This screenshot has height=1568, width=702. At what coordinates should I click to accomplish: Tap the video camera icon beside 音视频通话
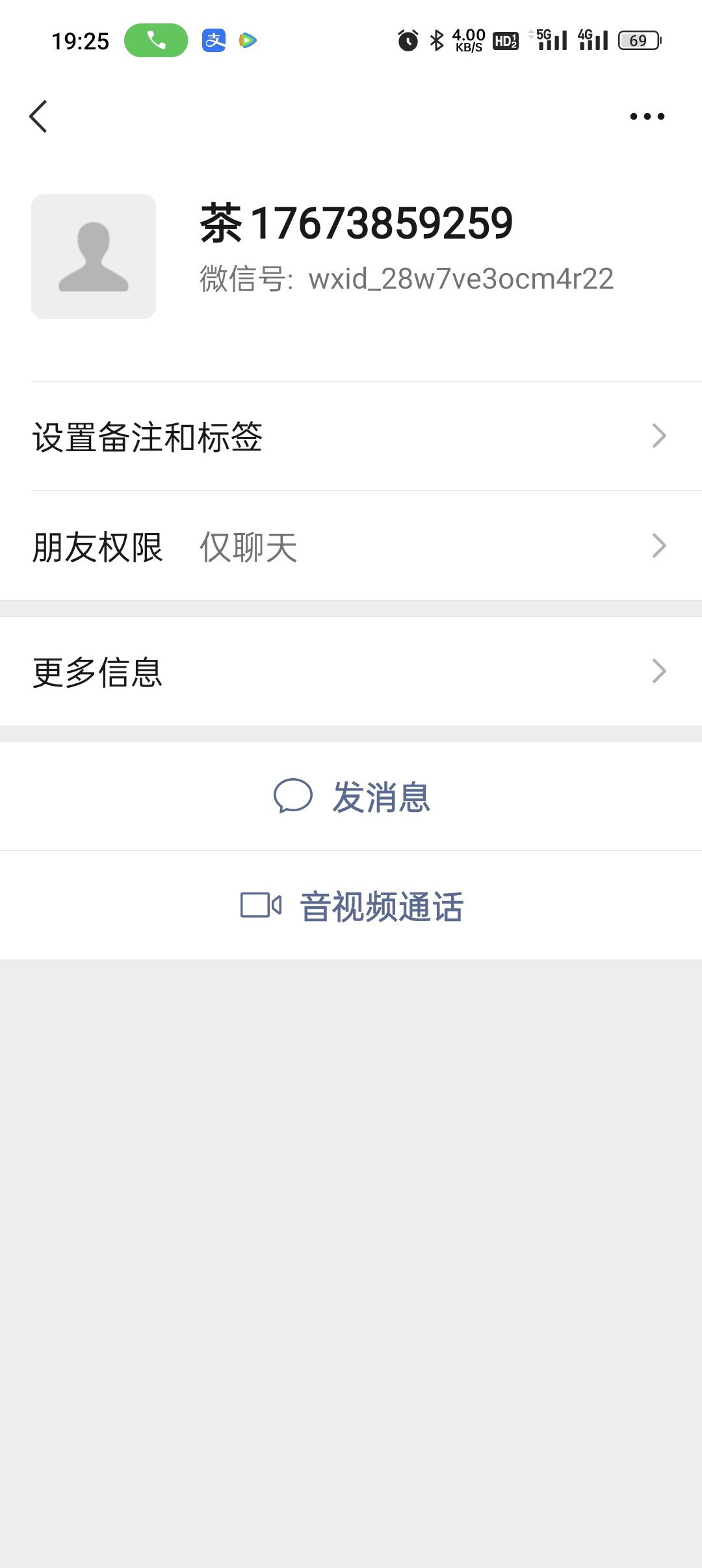click(x=260, y=906)
